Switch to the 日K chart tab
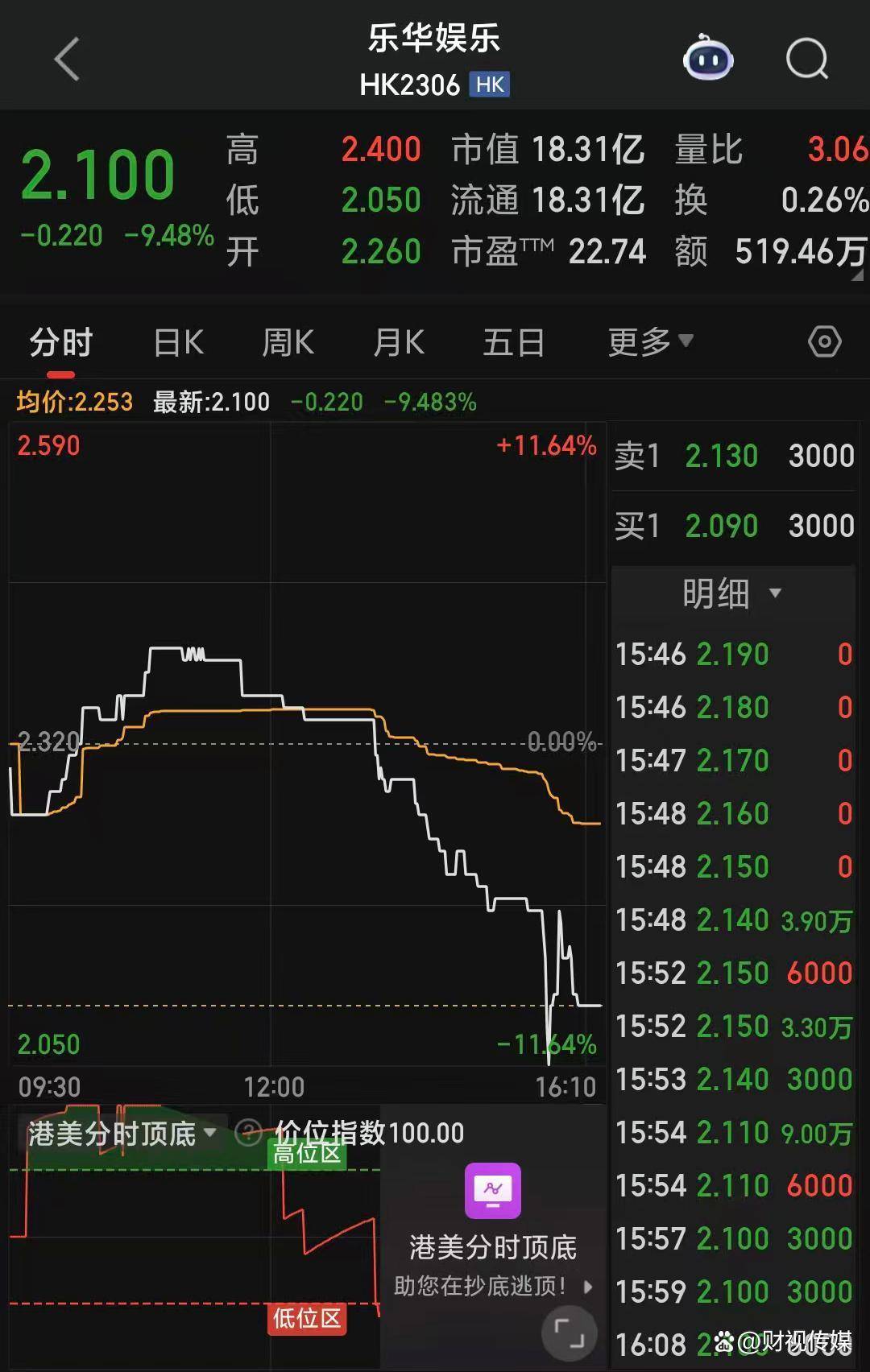Screen dimensions: 870x1372 [x=178, y=343]
